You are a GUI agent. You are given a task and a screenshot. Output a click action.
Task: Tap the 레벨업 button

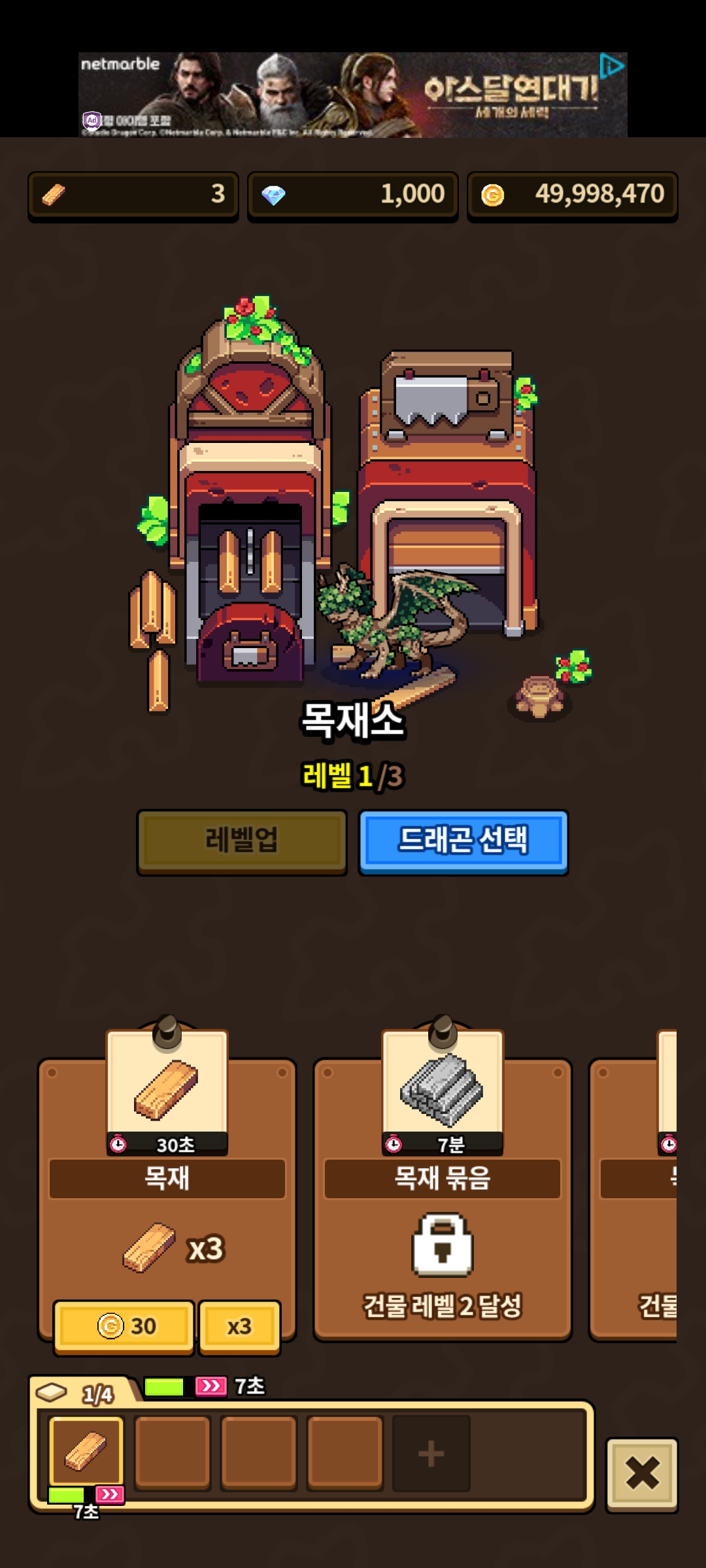pos(241,841)
